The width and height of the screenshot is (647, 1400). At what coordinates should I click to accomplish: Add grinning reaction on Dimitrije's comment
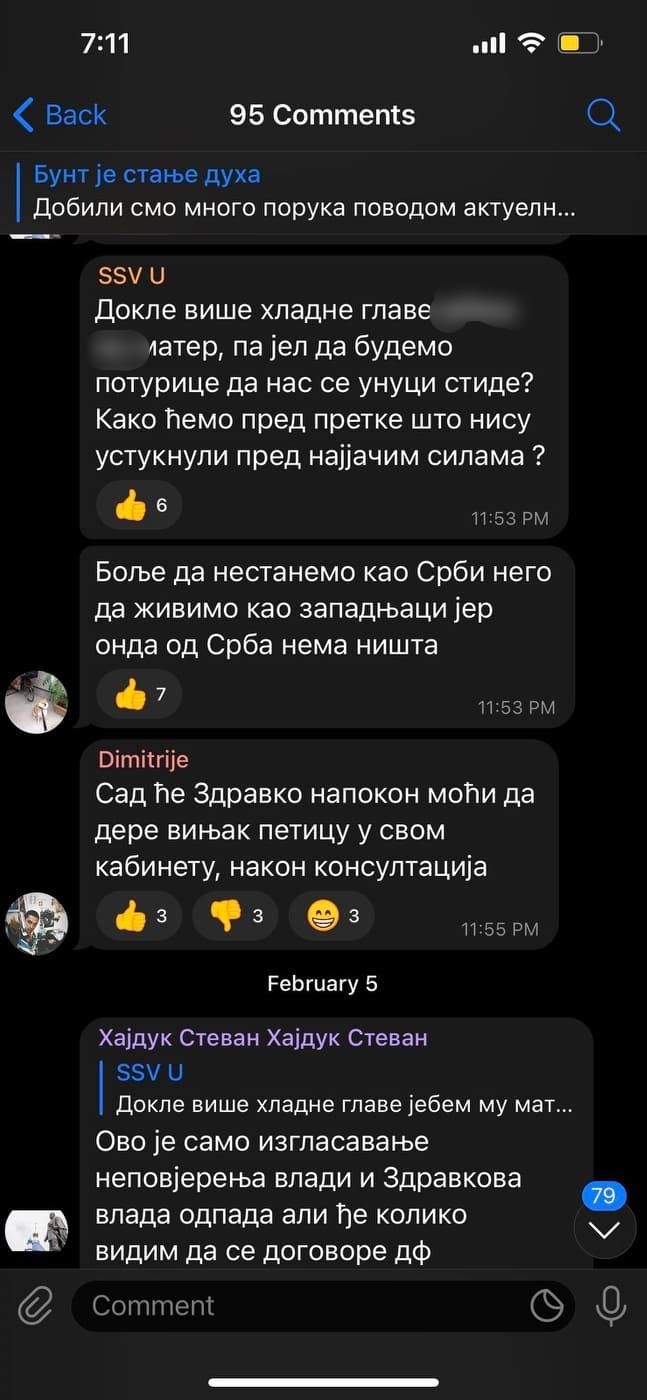point(331,916)
